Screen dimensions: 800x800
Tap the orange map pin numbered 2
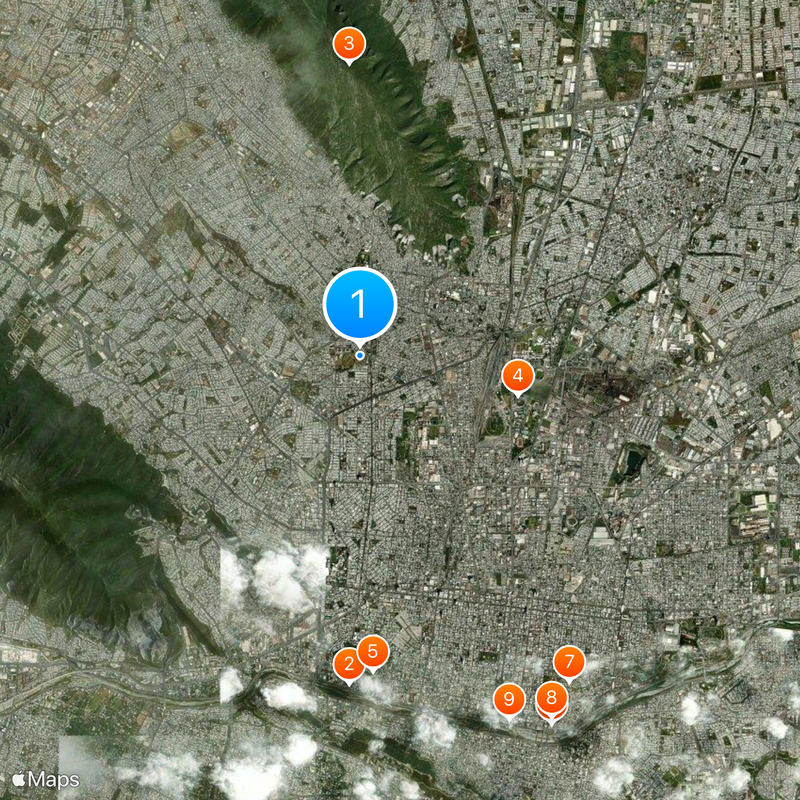pyautogui.click(x=346, y=664)
